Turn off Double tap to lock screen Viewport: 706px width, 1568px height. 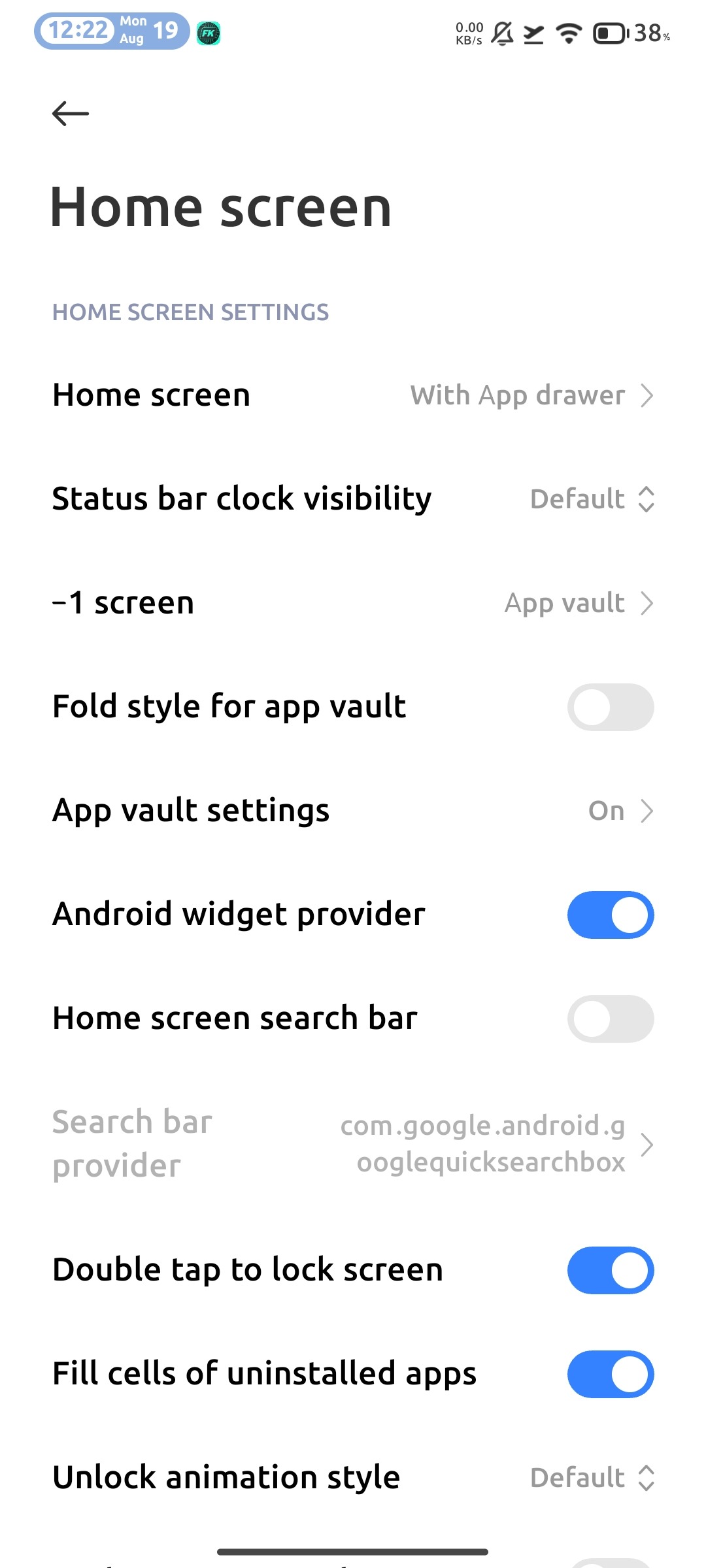(x=610, y=1270)
